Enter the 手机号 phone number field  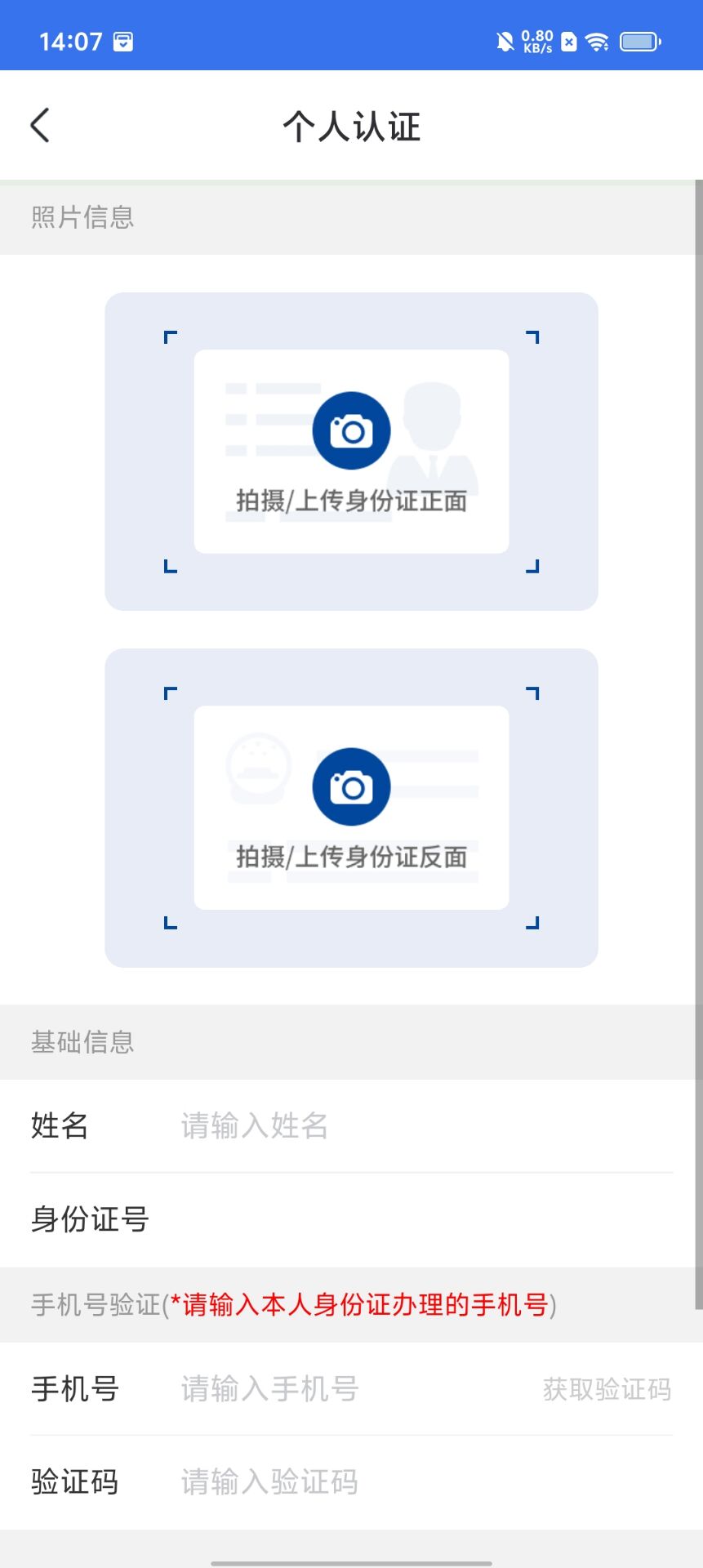tap(343, 1388)
